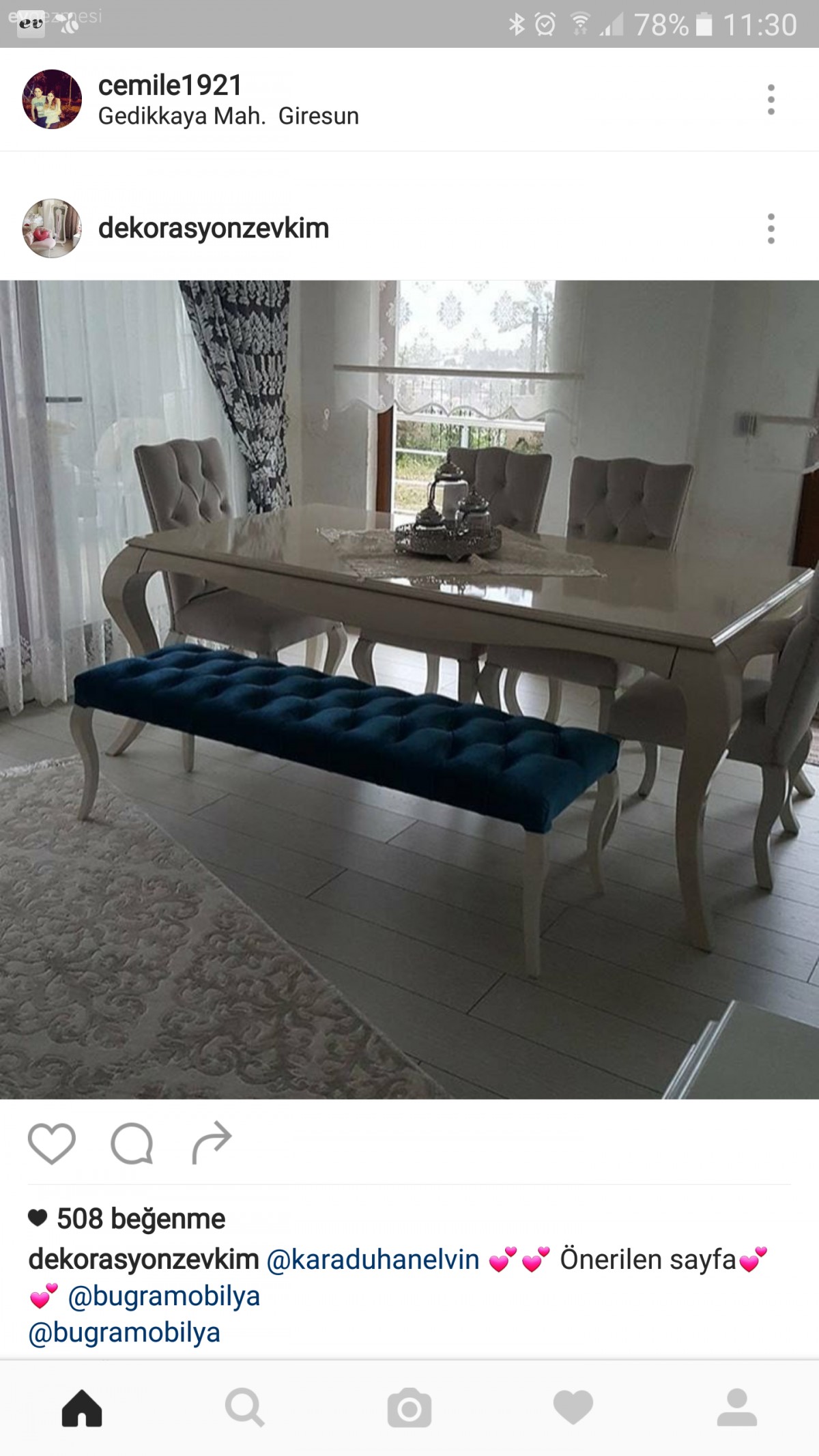
Task: Open the @karaduhanelvin mention
Action: click(373, 1260)
